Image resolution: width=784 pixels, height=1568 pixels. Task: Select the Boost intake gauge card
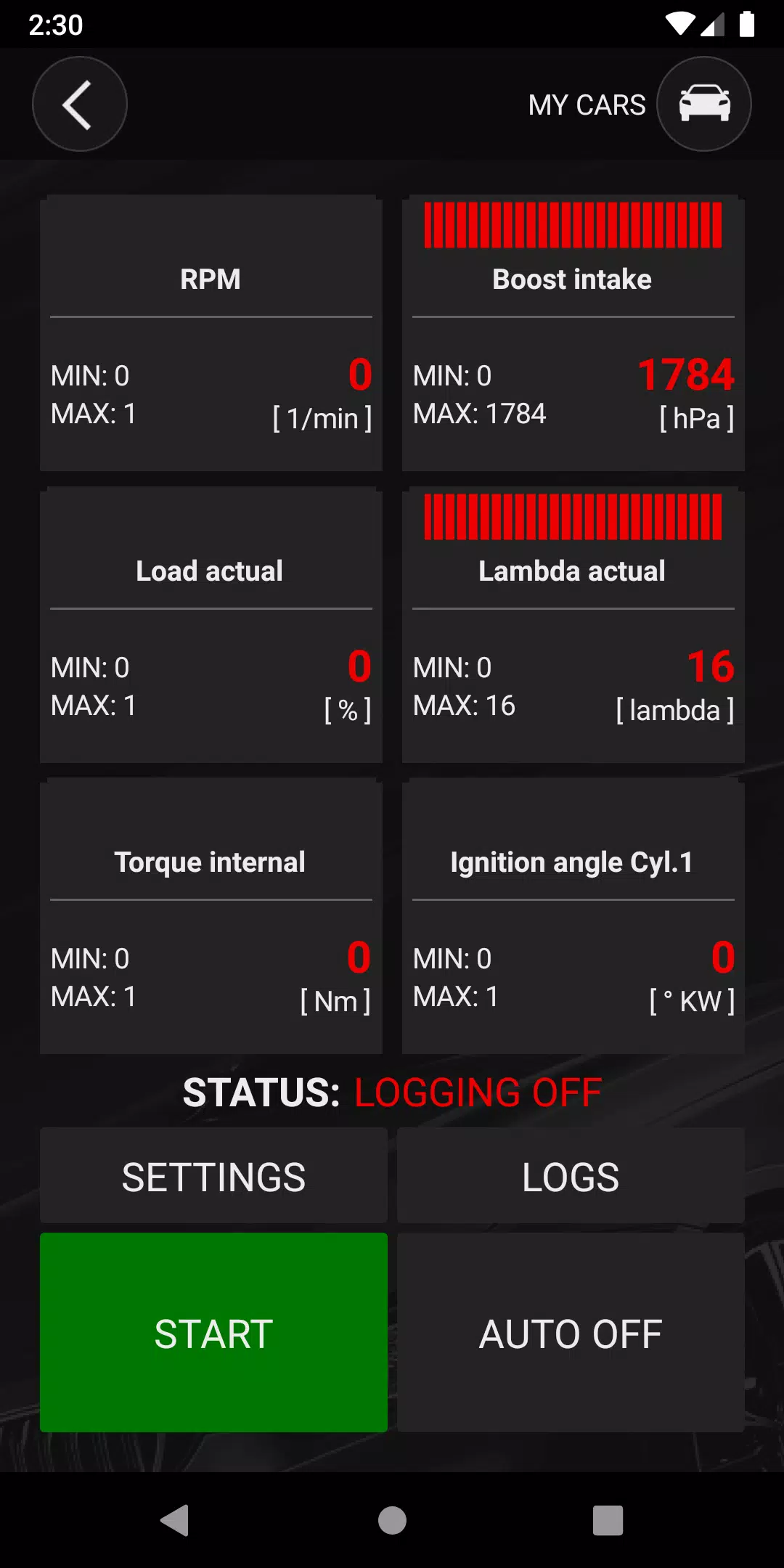tap(573, 333)
